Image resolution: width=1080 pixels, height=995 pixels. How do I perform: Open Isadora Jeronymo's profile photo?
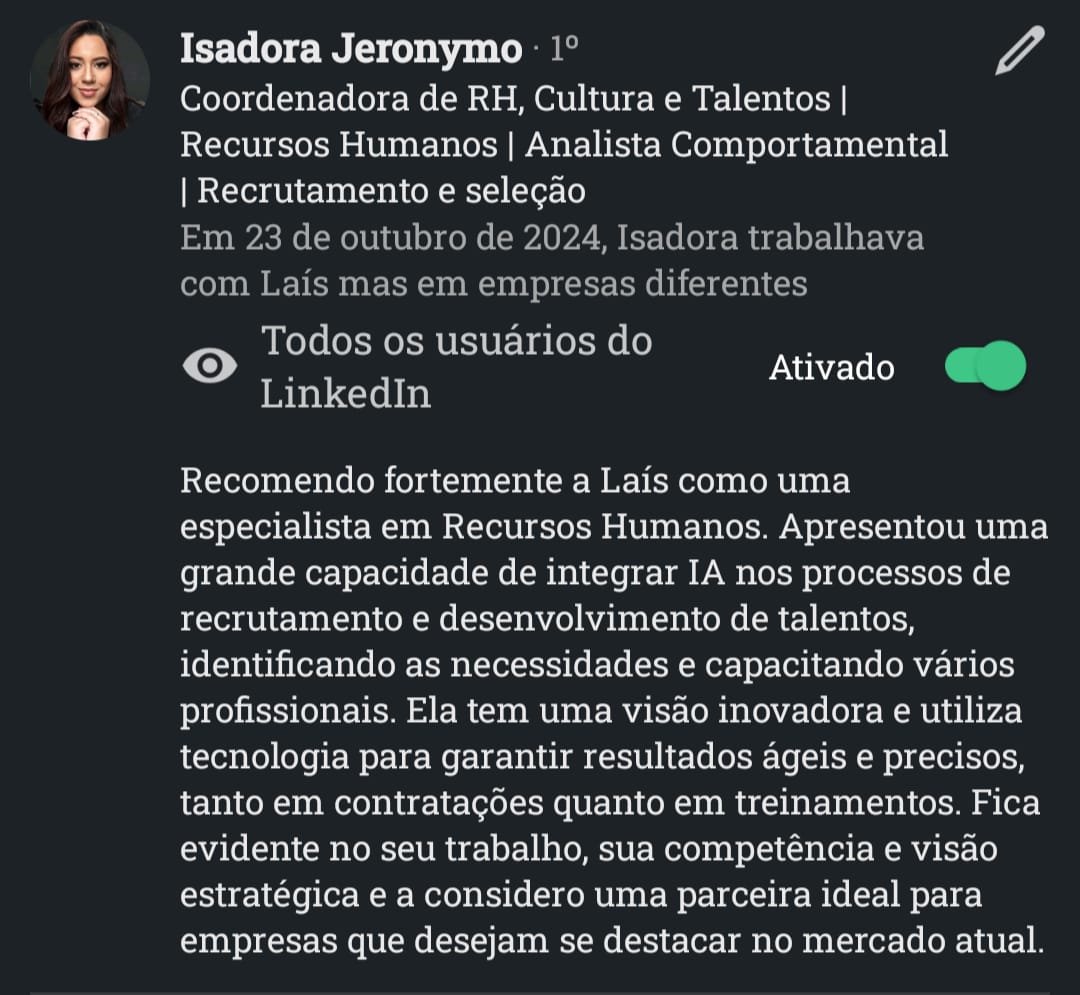coord(89,80)
